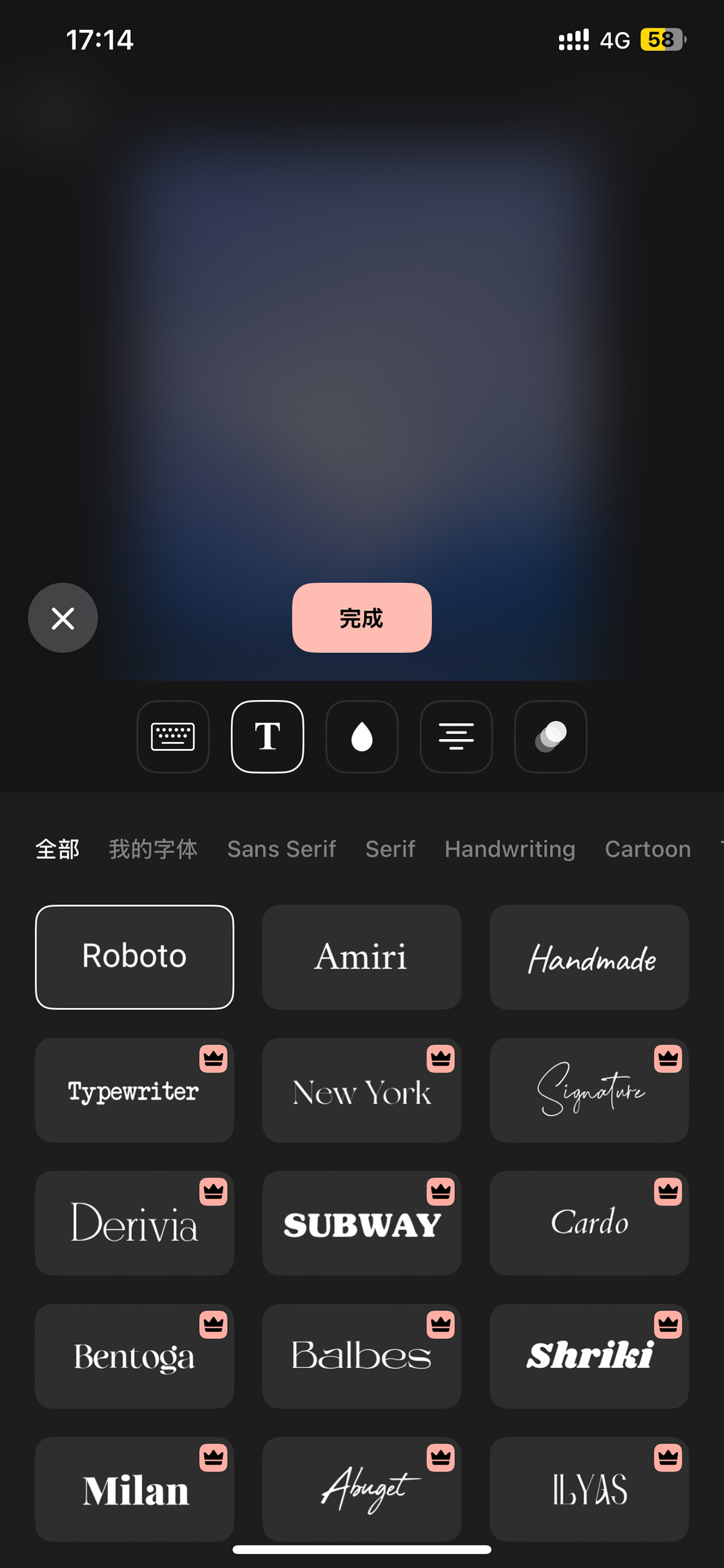Show Cartoon fonts category
This screenshot has height=1568, width=724.
click(x=648, y=849)
